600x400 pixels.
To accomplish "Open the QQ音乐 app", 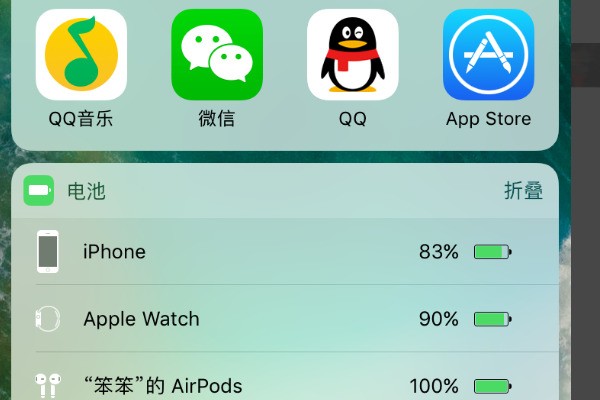I will coord(81,55).
